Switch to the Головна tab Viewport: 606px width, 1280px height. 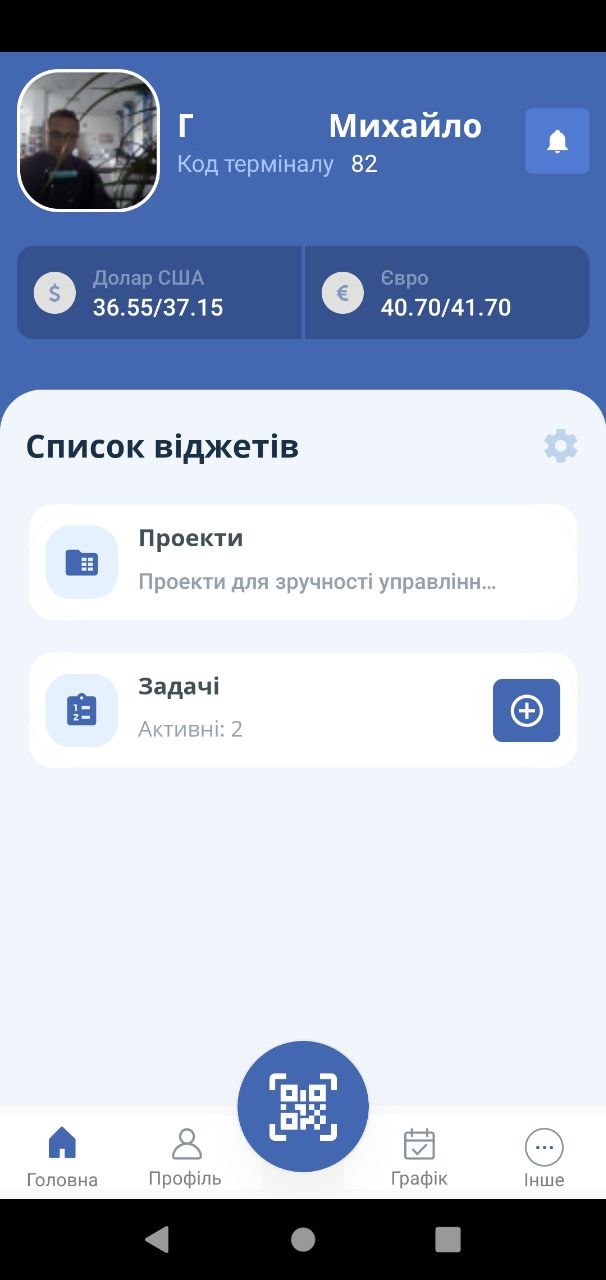pos(62,1157)
